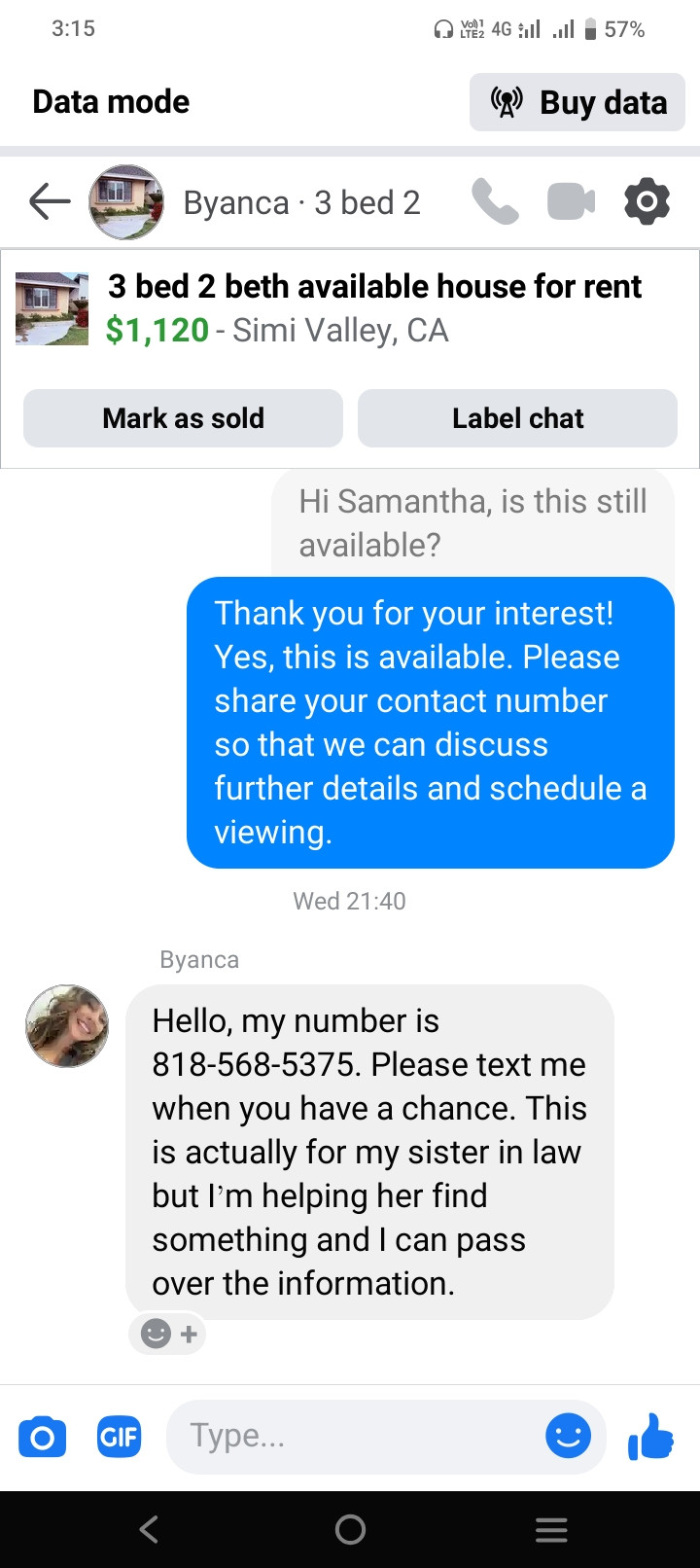The height and width of the screenshot is (1568, 700).
Task: Send a thumbs-up like
Action: click(x=650, y=1437)
